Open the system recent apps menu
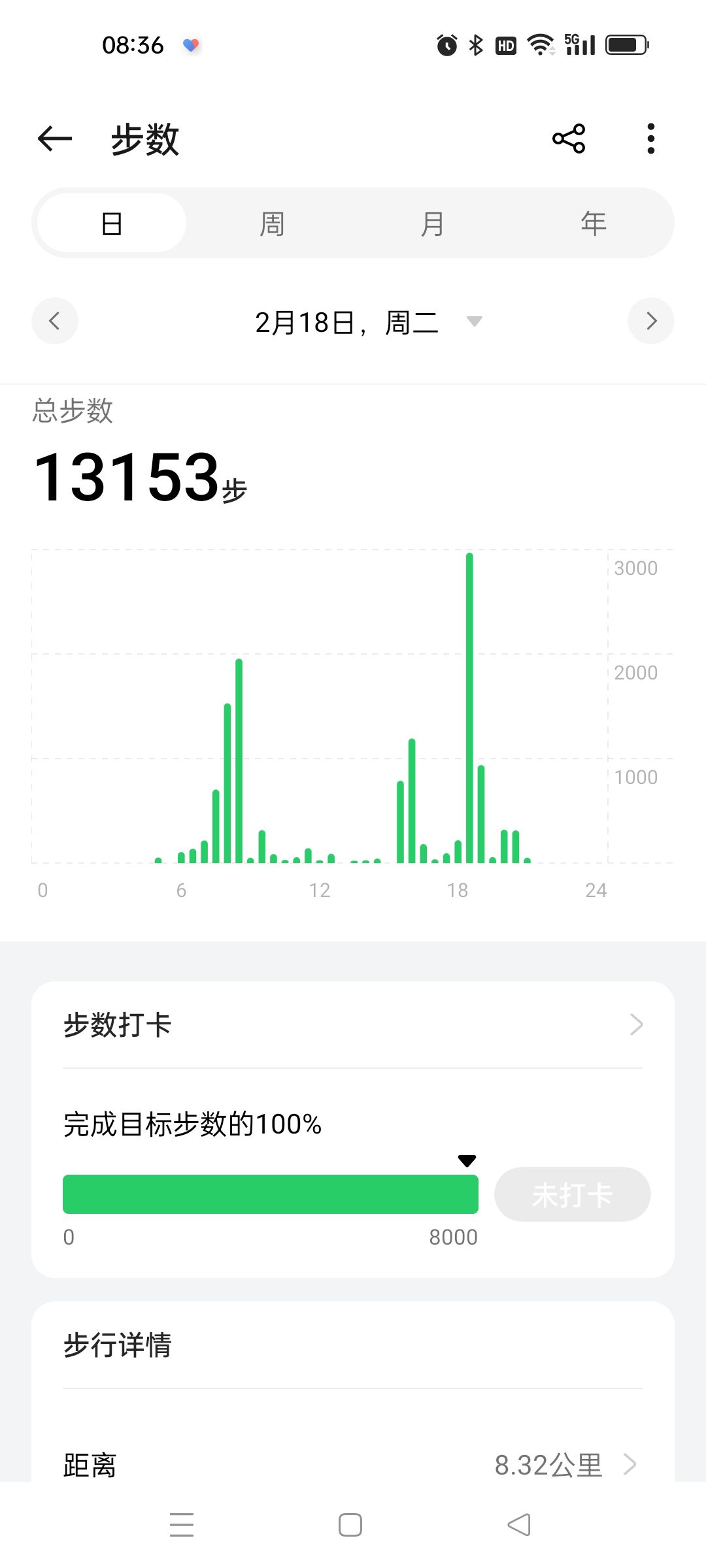The width and height of the screenshot is (706, 1568). pyautogui.click(x=182, y=1525)
